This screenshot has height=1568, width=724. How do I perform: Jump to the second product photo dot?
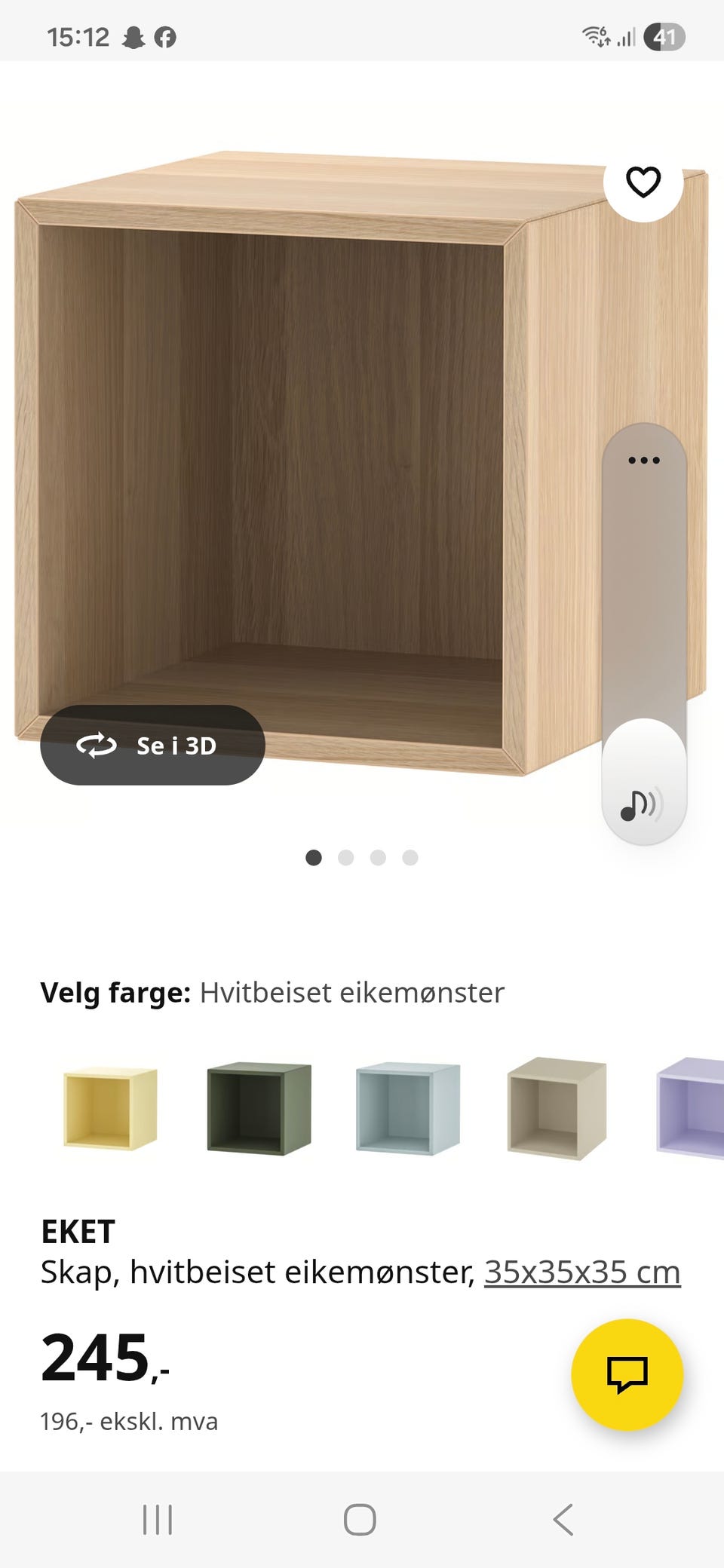[x=346, y=857]
